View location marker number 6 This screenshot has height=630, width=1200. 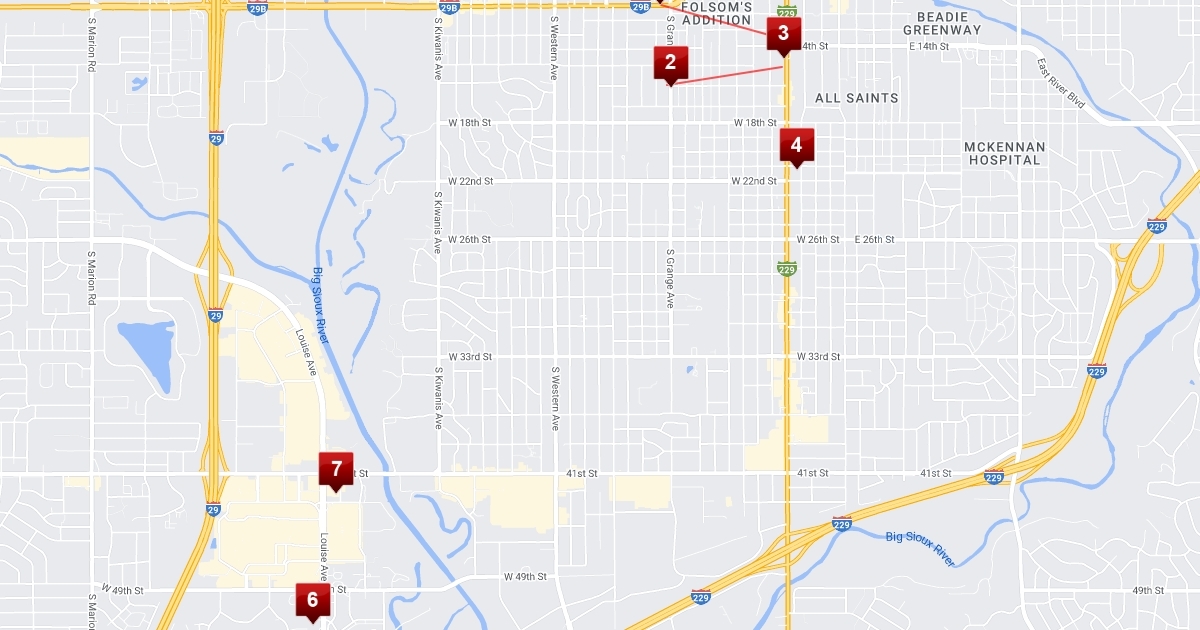(x=313, y=600)
